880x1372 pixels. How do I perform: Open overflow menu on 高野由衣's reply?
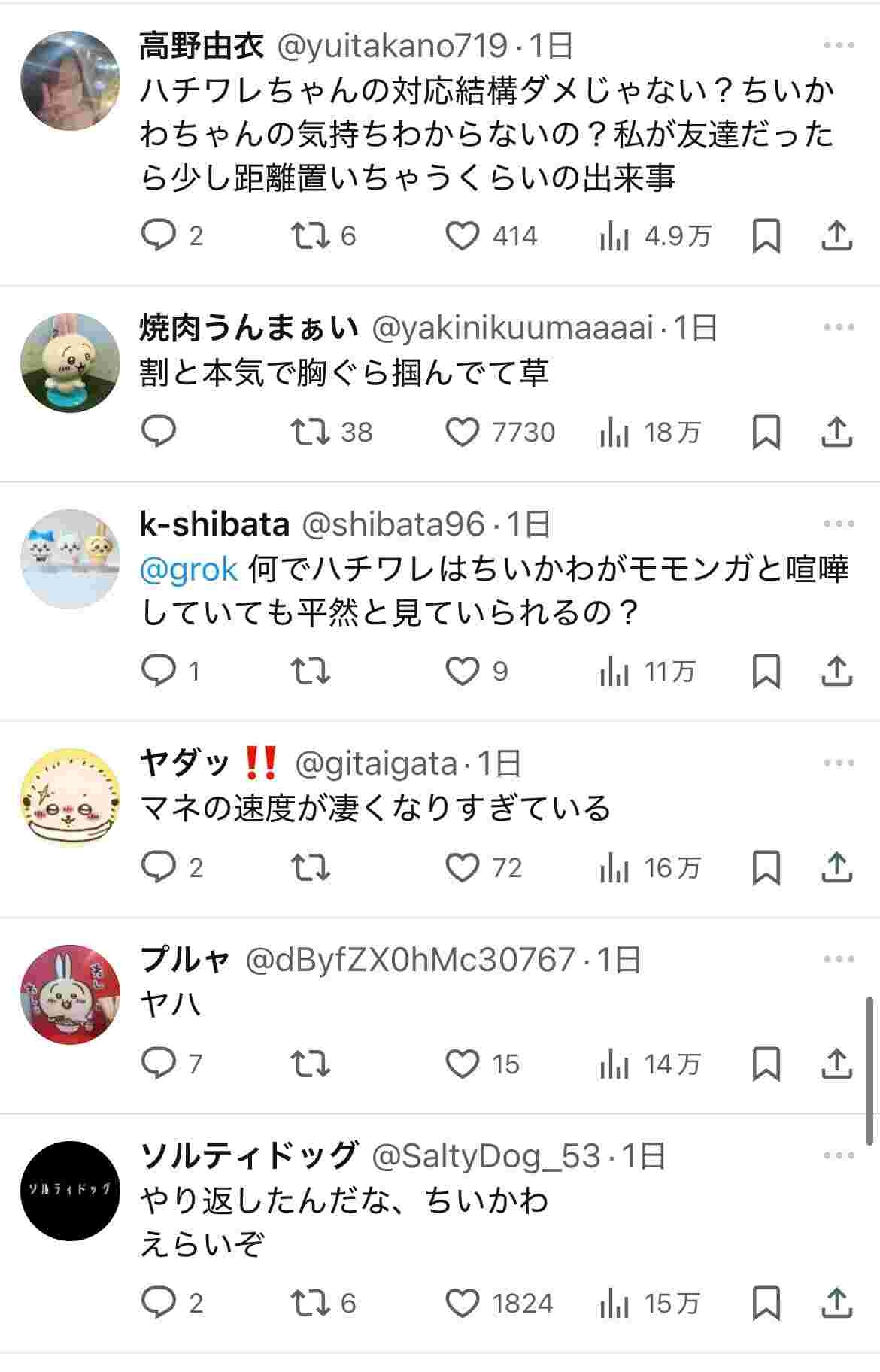(x=839, y=46)
